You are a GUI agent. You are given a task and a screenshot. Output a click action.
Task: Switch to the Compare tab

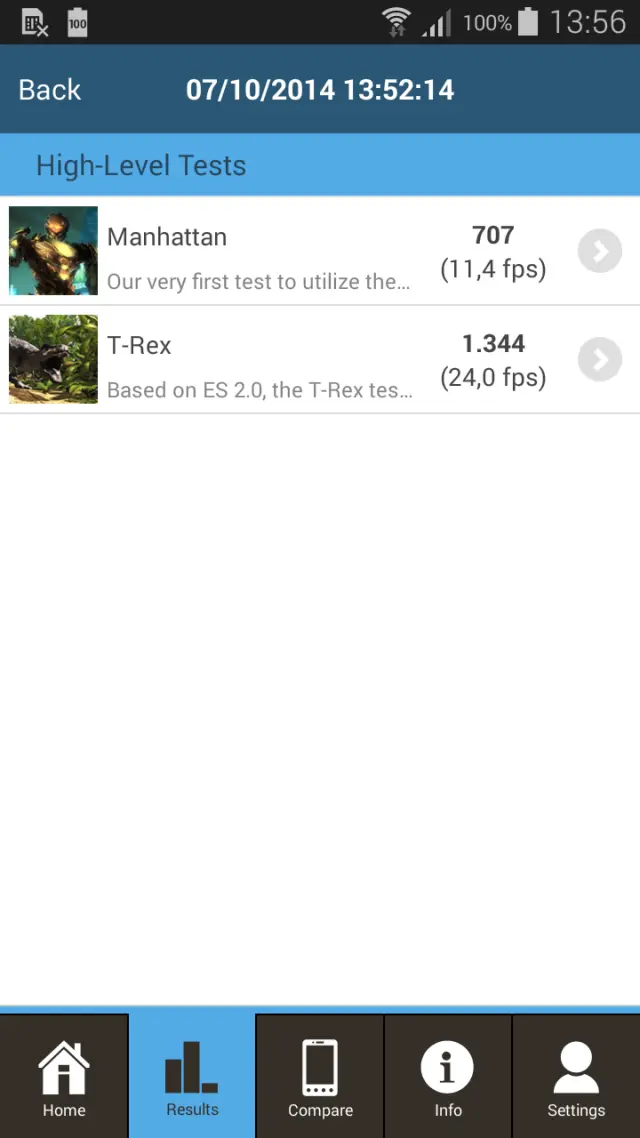tap(320, 1076)
